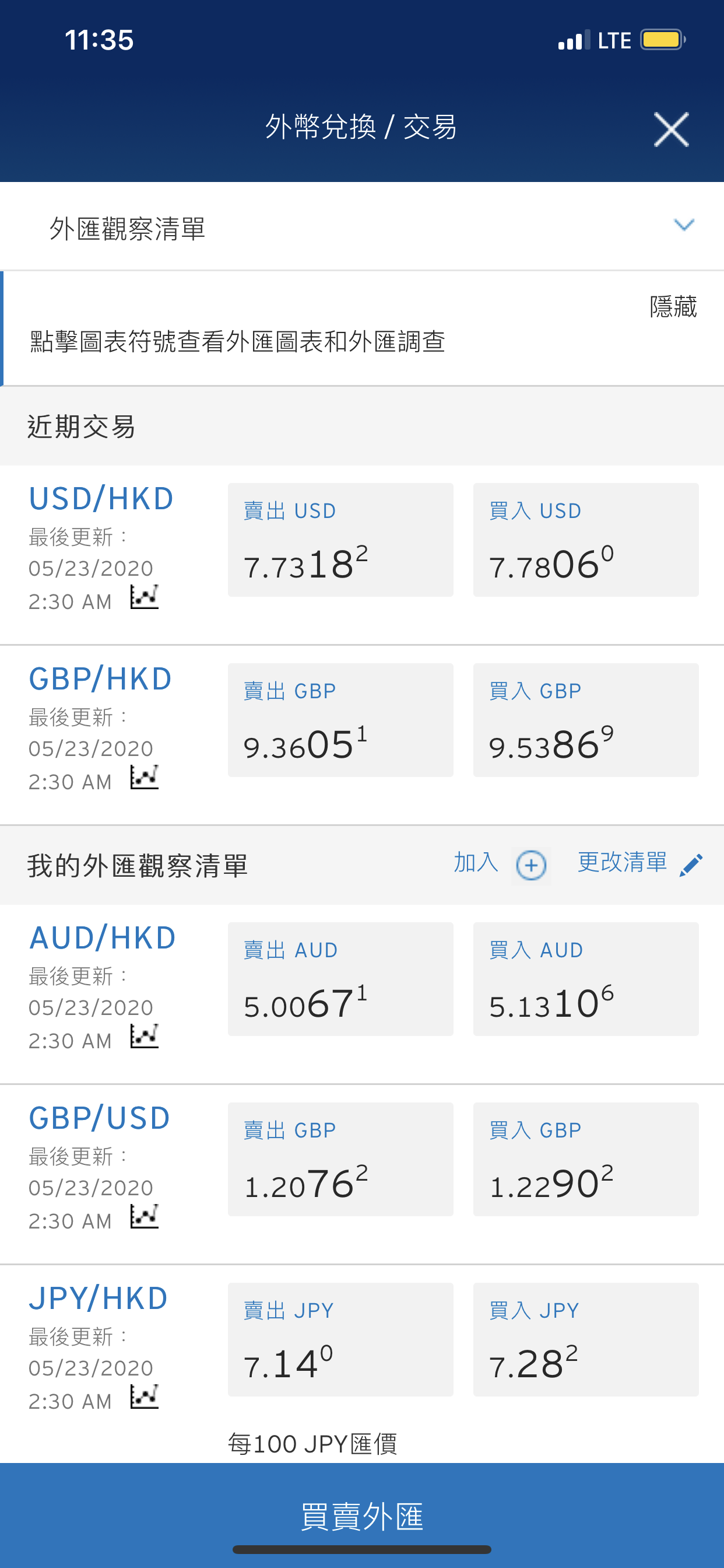This screenshot has width=724, height=1568.
Task: Tap the plus icon beside 加入
Action: [x=530, y=865]
